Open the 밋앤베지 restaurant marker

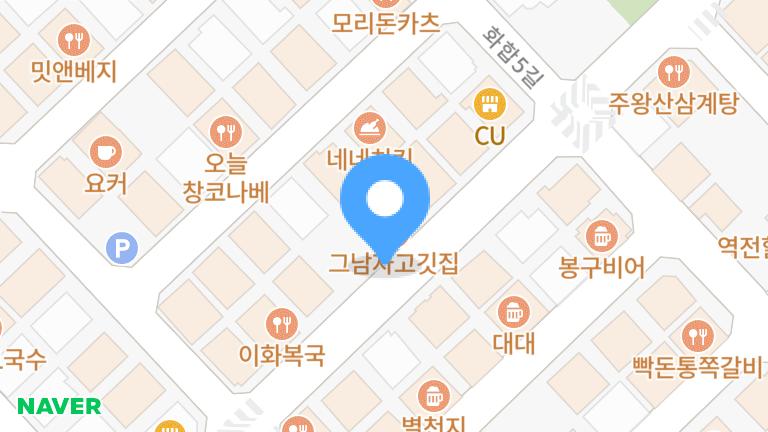74,41
